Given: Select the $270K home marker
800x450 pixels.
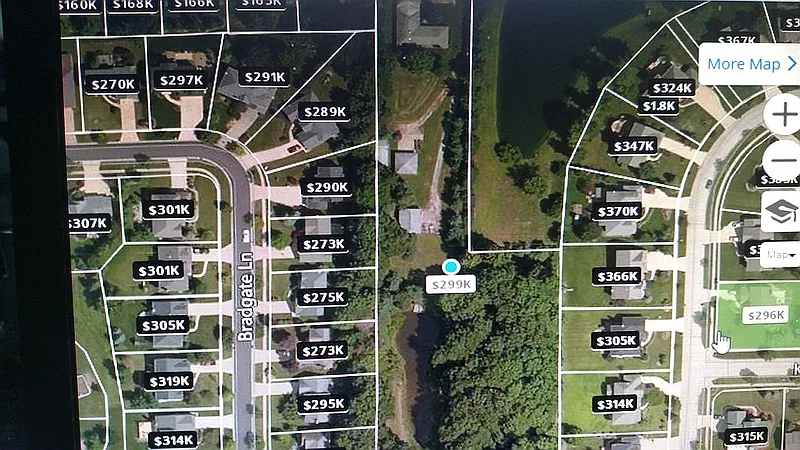Looking at the screenshot, I should pos(114,85).
